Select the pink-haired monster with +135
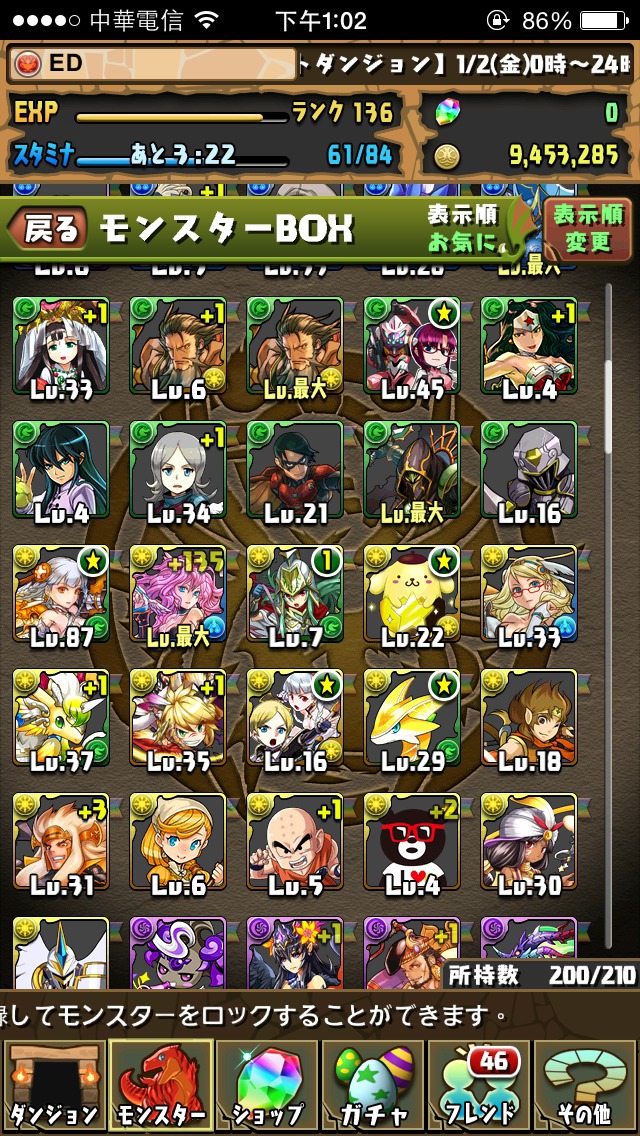Image resolution: width=640 pixels, height=1136 pixels. [x=178, y=594]
